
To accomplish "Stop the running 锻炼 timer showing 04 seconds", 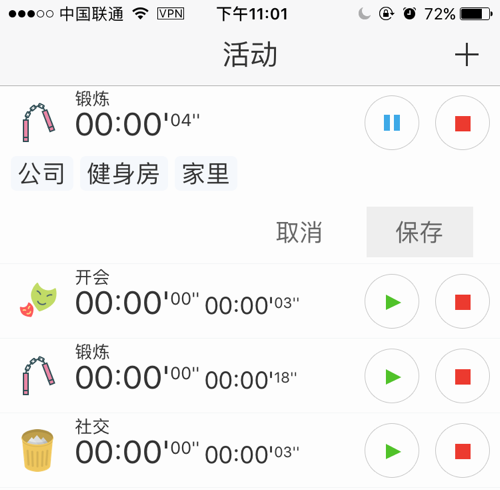I will pyautogui.click(x=462, y=123).
